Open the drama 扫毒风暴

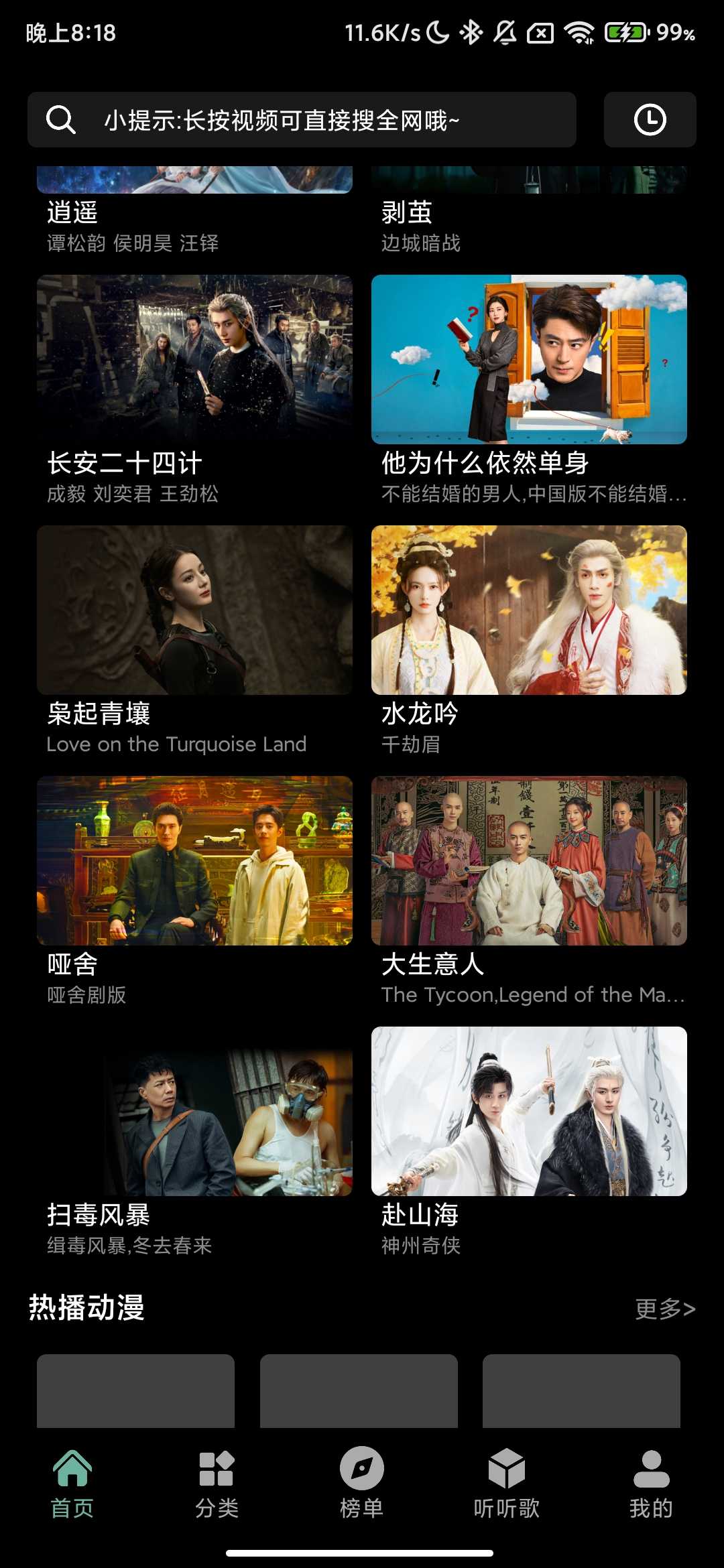point(194,1111)
